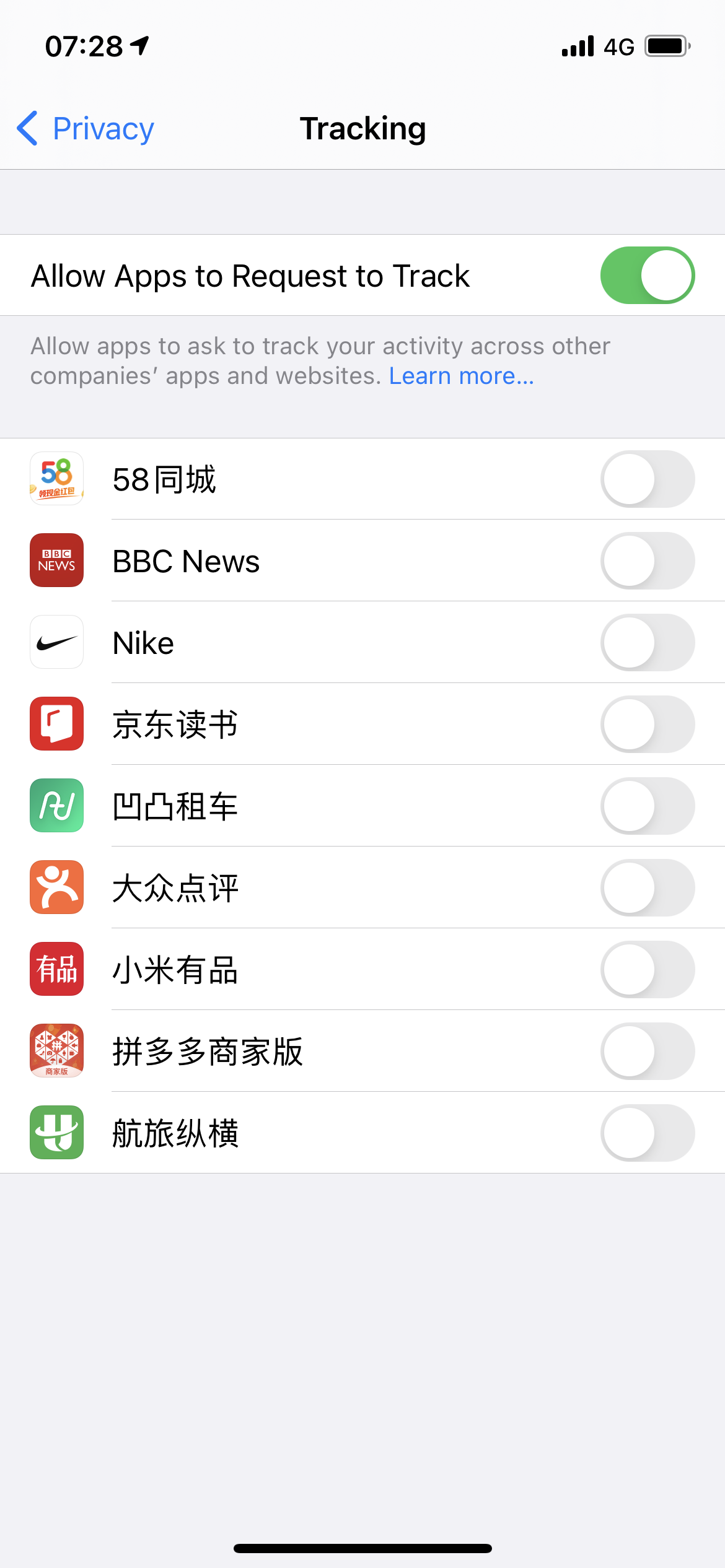The width and height of the screenshot is (725, 1568).
Task: Turn on the 小米有品 tracking switch
Action: 647,970
